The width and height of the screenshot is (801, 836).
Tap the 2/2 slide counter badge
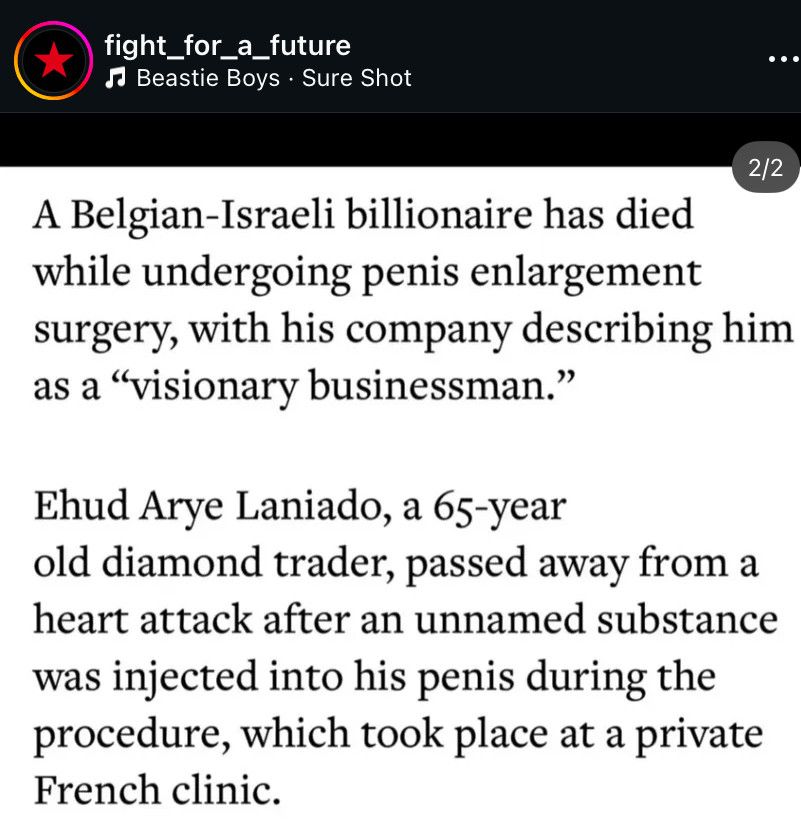point(765,168)
